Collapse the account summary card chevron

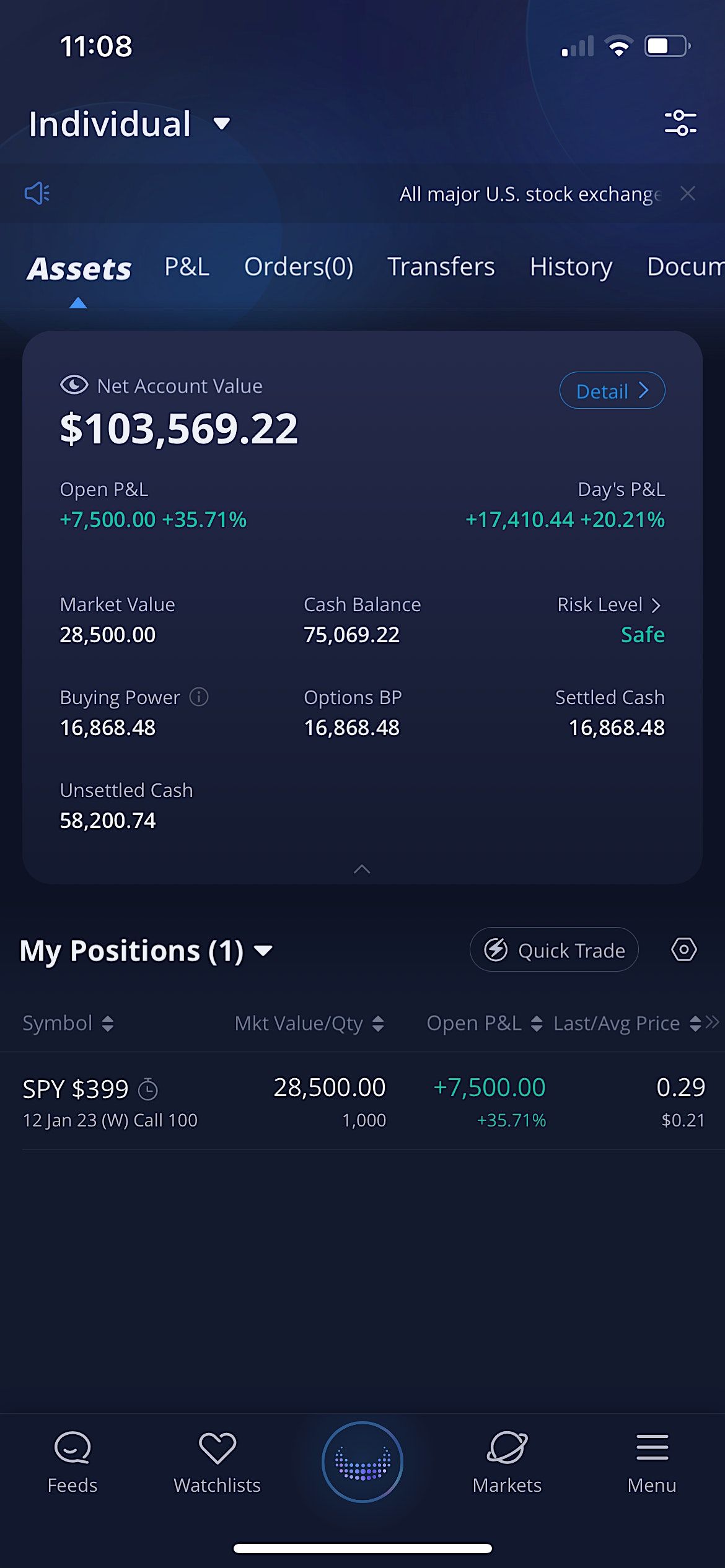362,869
